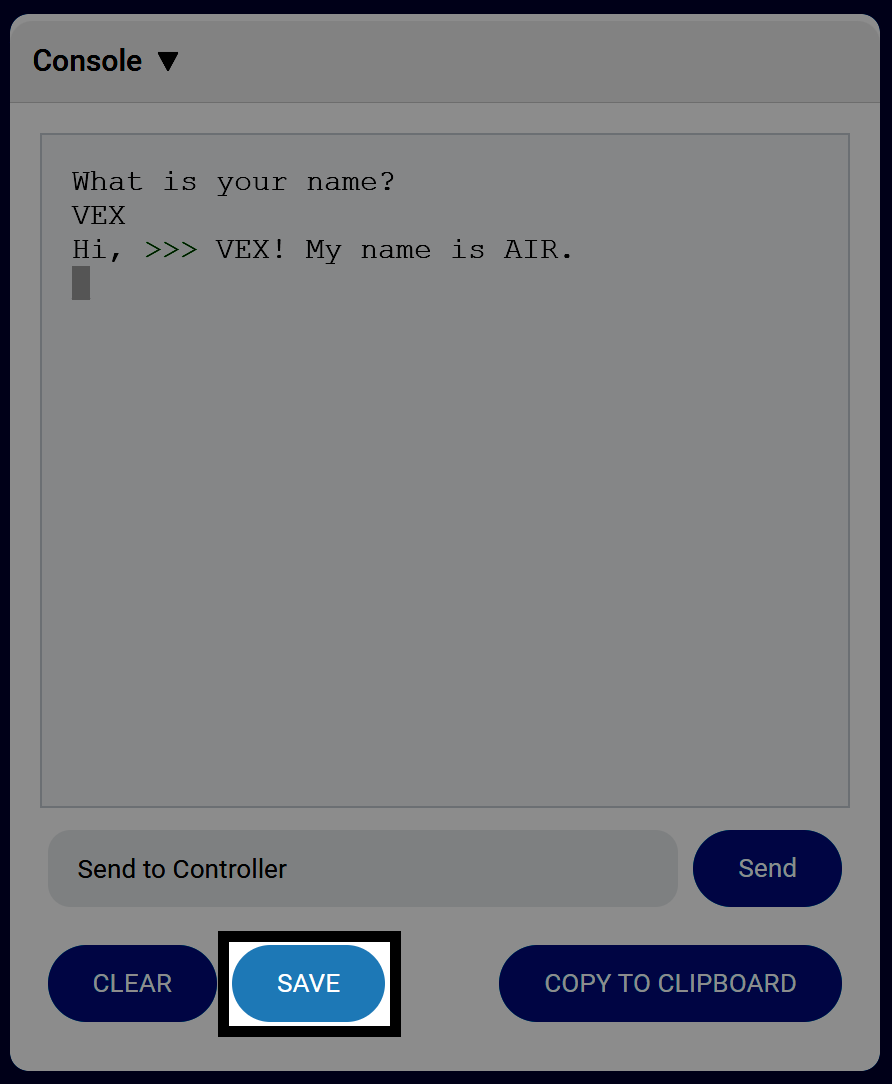The image size is (892, 1084).
Task: Save the console output
Action: coord(308,983)
